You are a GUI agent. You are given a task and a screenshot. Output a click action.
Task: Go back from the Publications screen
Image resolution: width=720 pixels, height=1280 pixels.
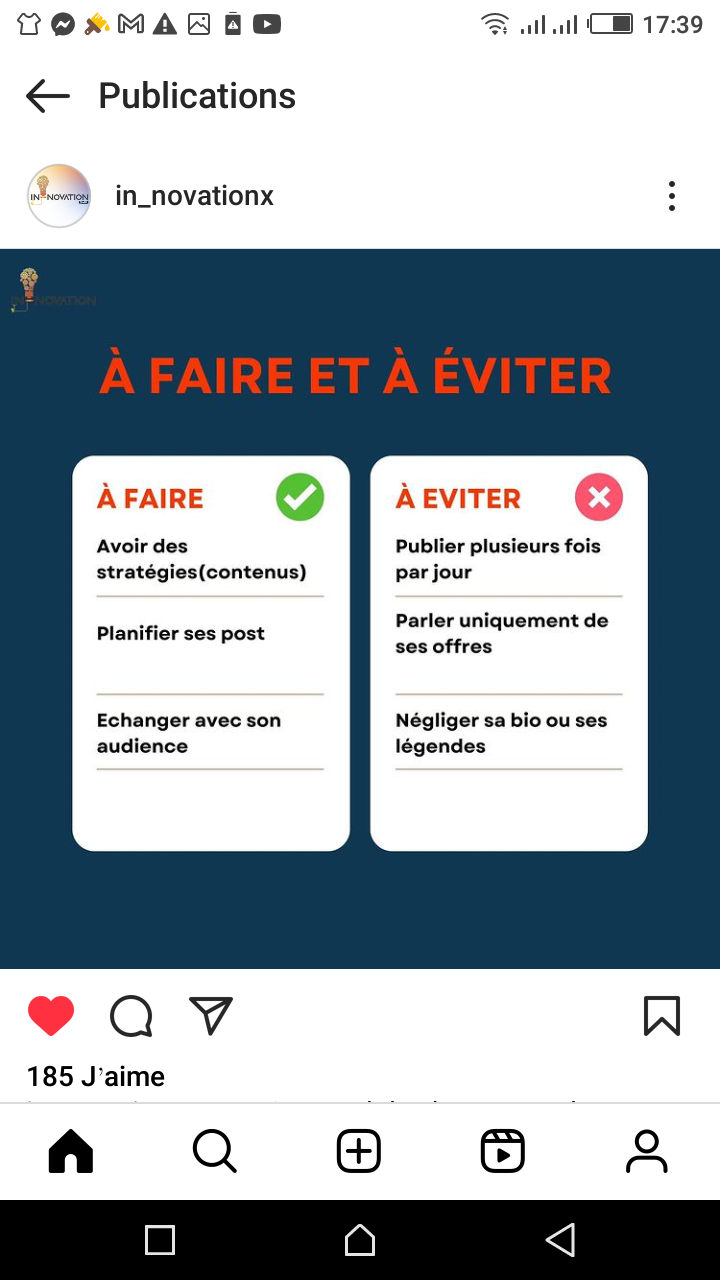[x=48, y=96]
